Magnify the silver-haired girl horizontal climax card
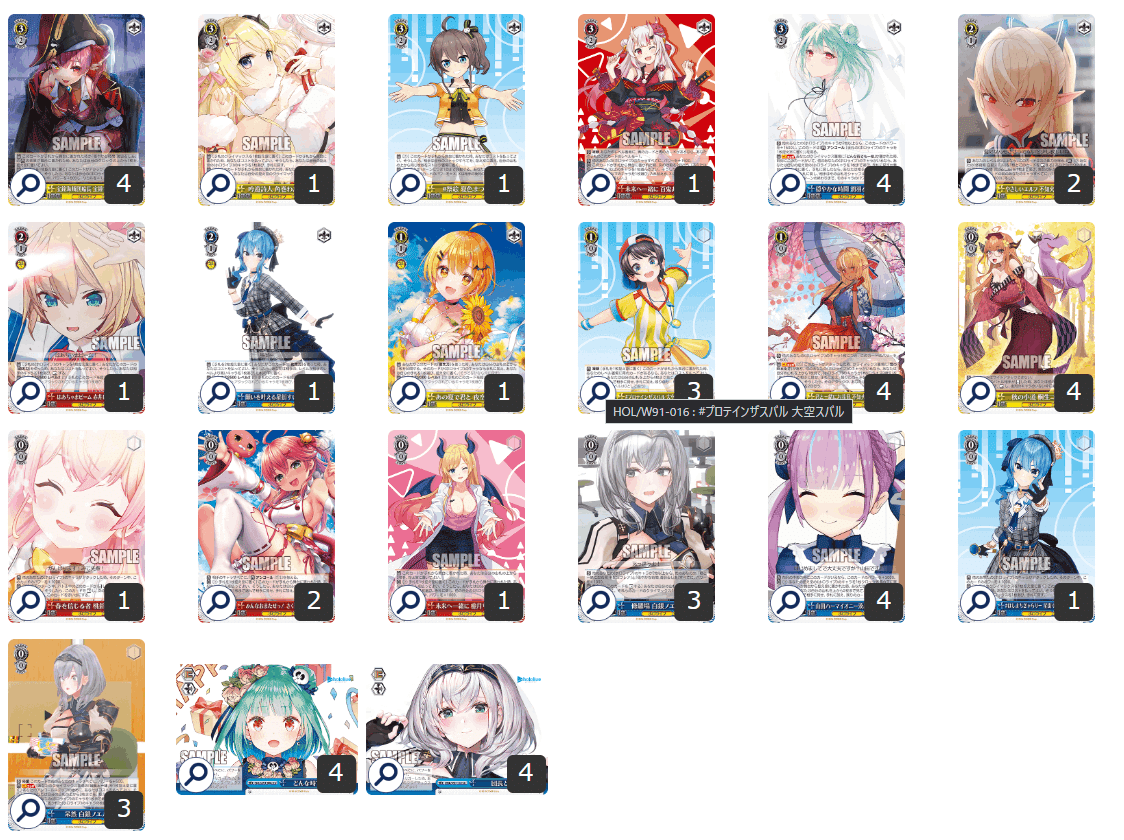Screen dimensions: 1124x840 point(387,774)
